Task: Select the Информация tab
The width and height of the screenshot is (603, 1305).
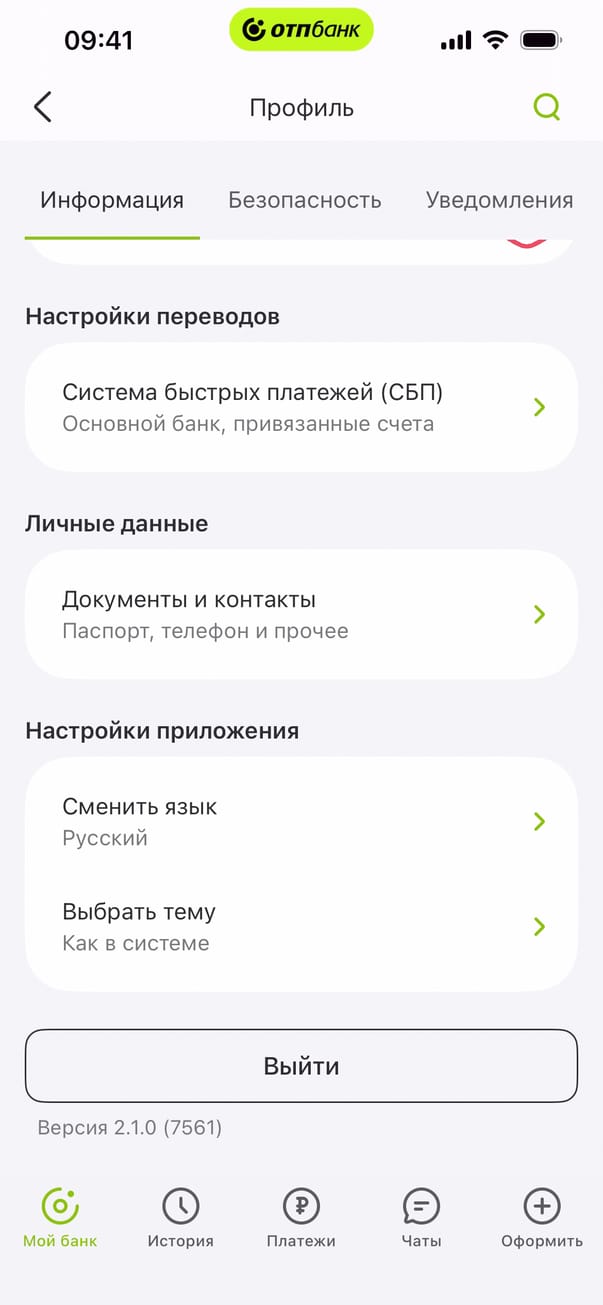Action: [x=112, y=200]
